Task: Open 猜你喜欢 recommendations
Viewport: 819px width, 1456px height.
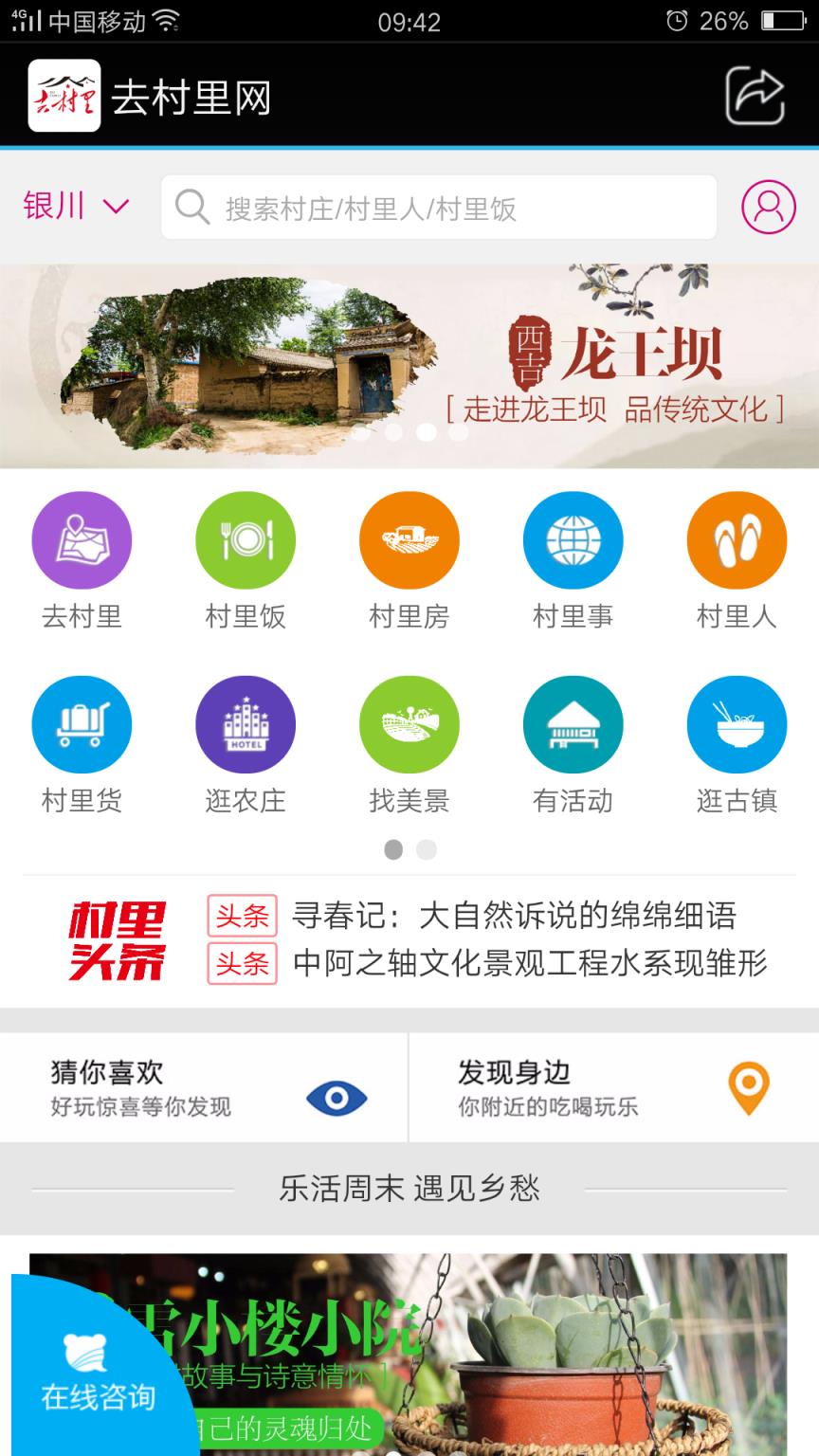Action: [204, 1088]
